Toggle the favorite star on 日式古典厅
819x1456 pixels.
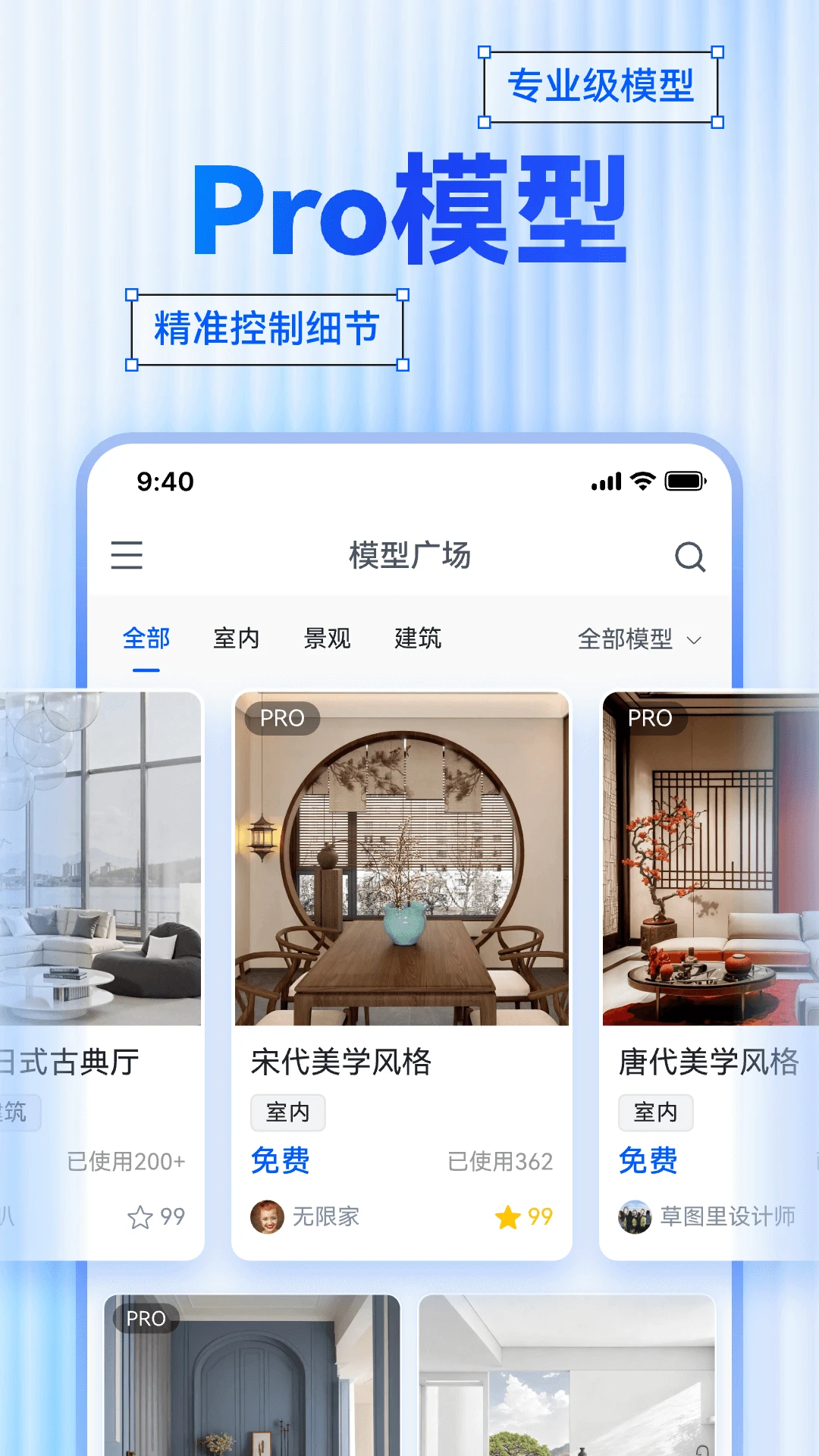[139, 1217]
